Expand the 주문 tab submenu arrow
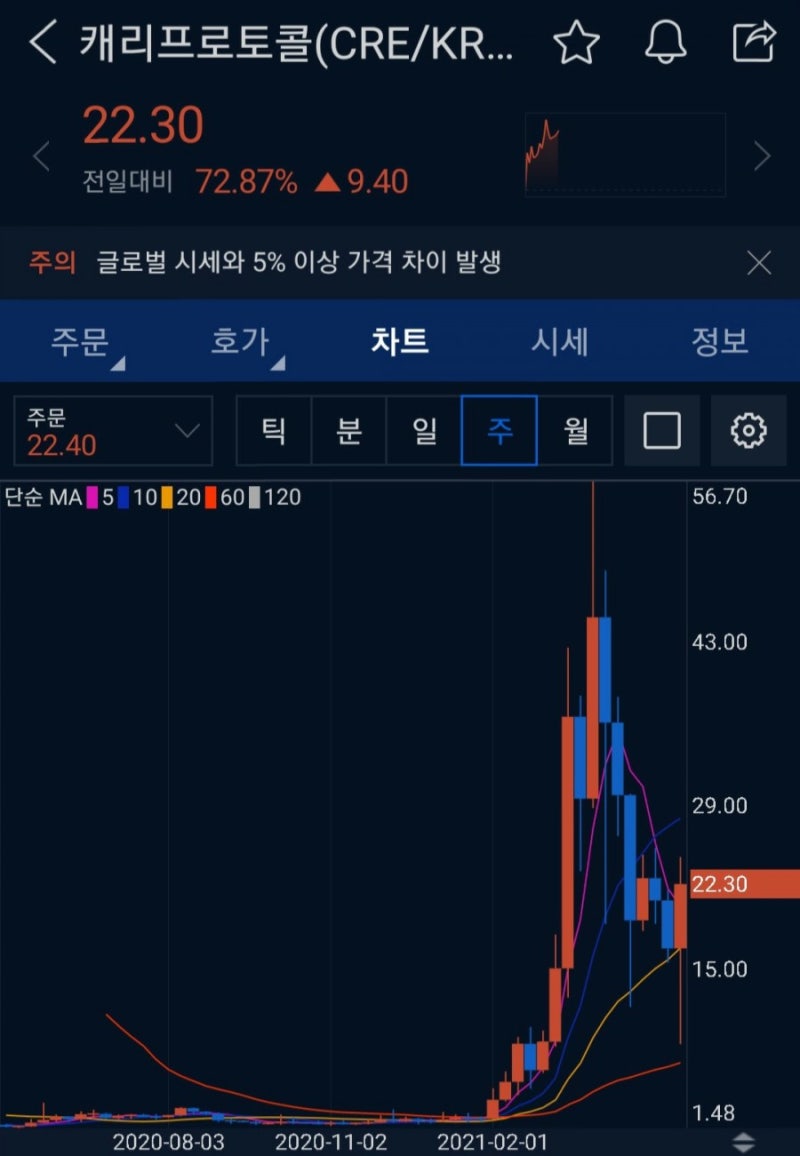This screenshot has width=800, height=1156. (117, 363)
